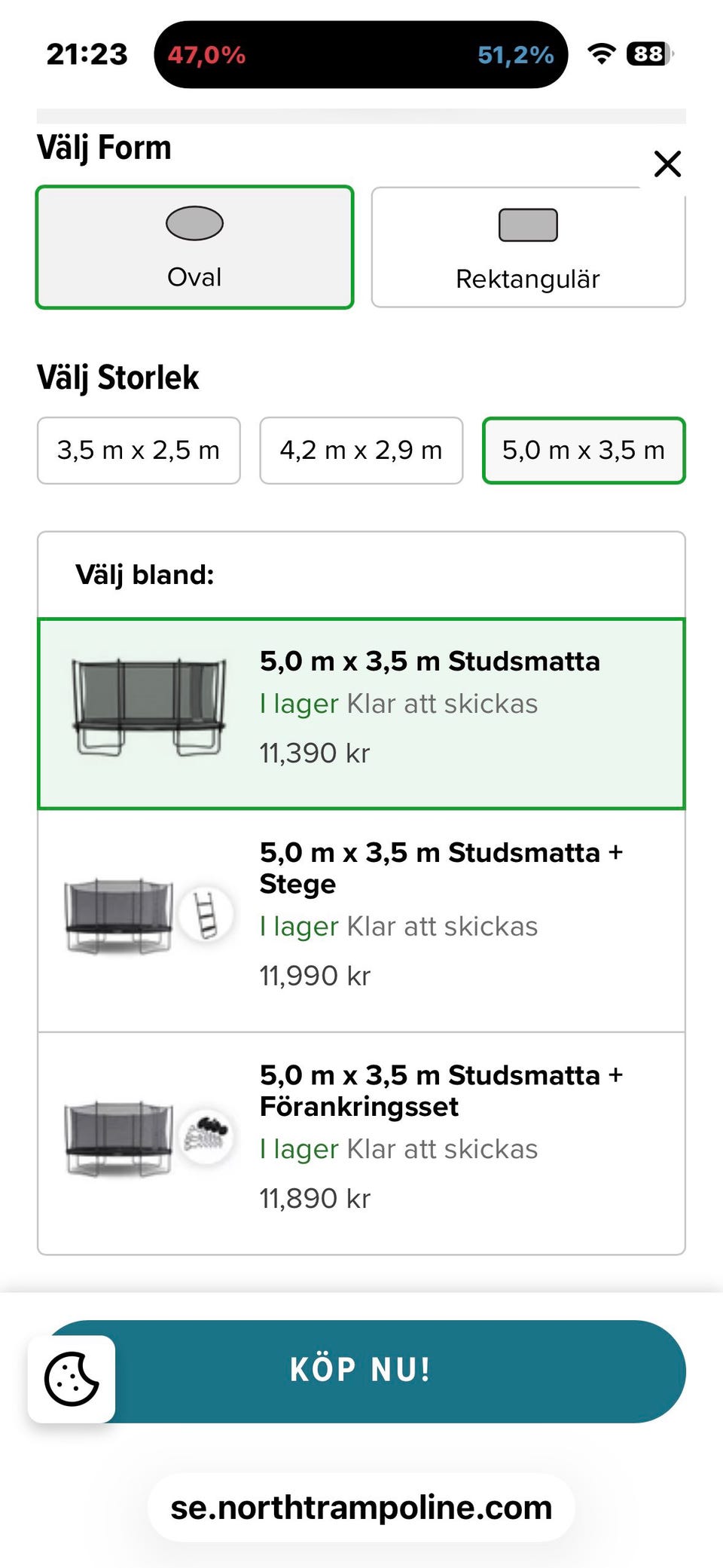Screen dimensions: 723x1568
Task: Select the Oval shape option
Action: [194, 247]
